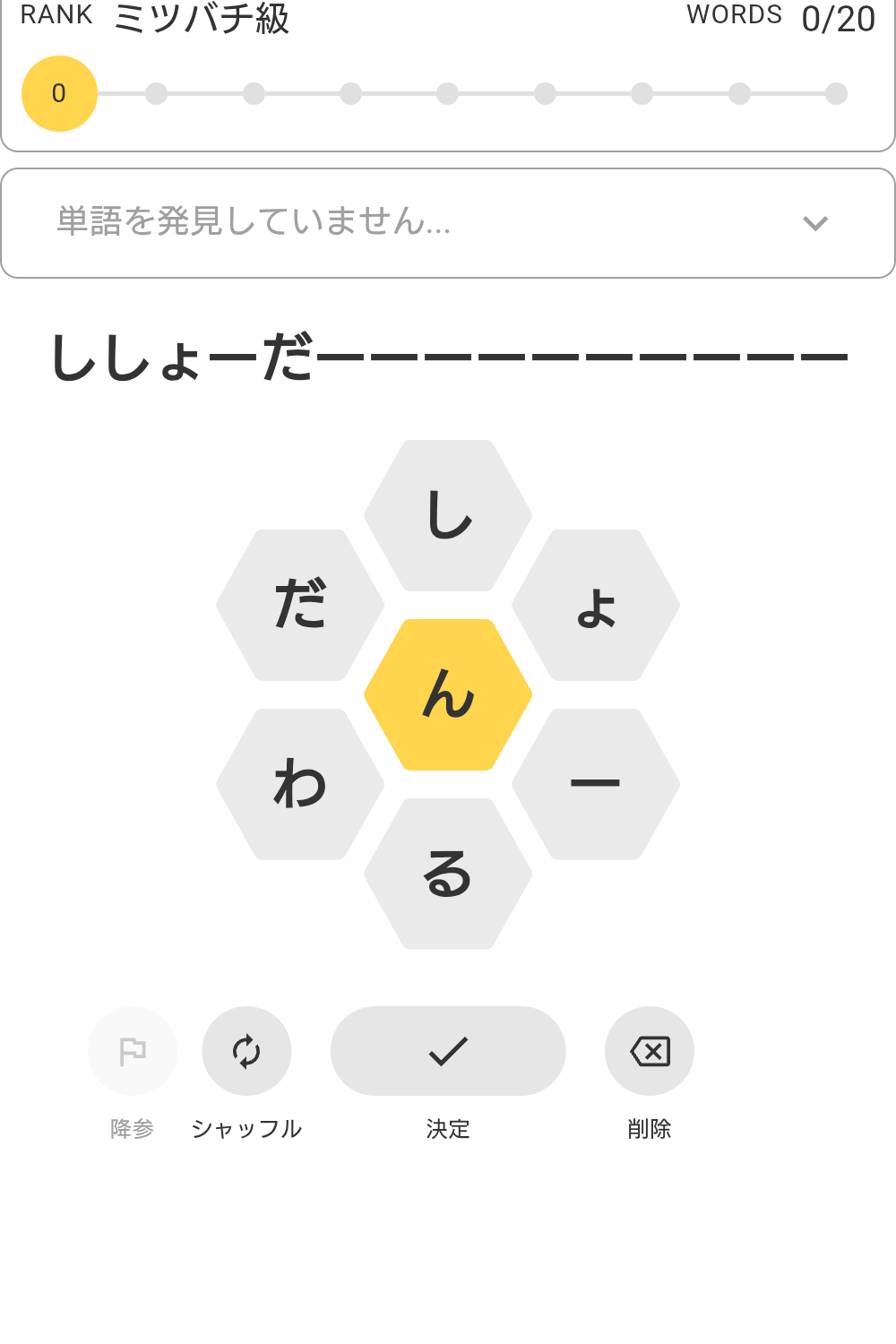The height and width of the screenshot is (1344, 896).
Task: Select the わ hexagon tile
Action: tap(300, 784)
